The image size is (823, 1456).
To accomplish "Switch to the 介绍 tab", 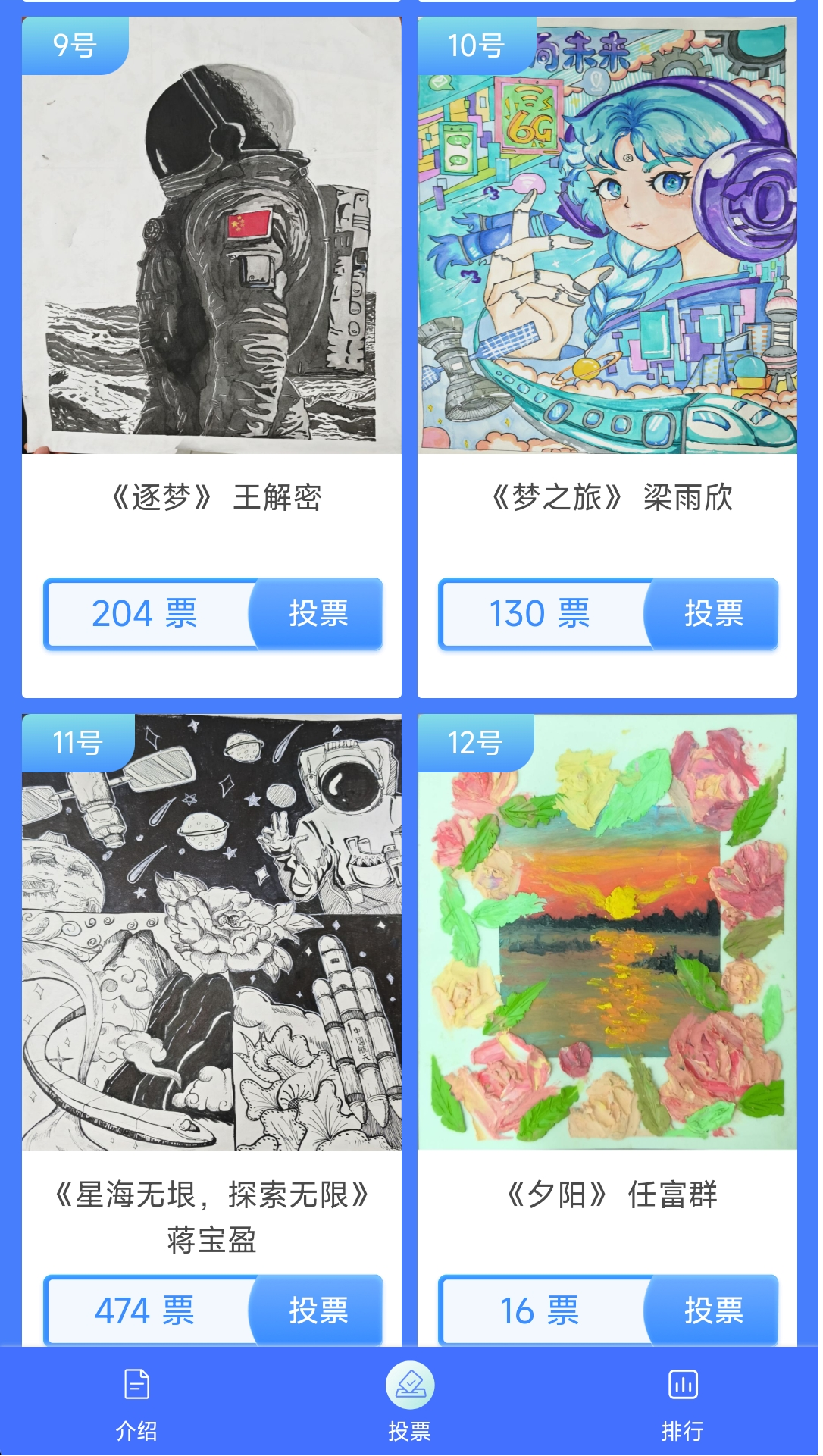I will (x=136, y=1403).
